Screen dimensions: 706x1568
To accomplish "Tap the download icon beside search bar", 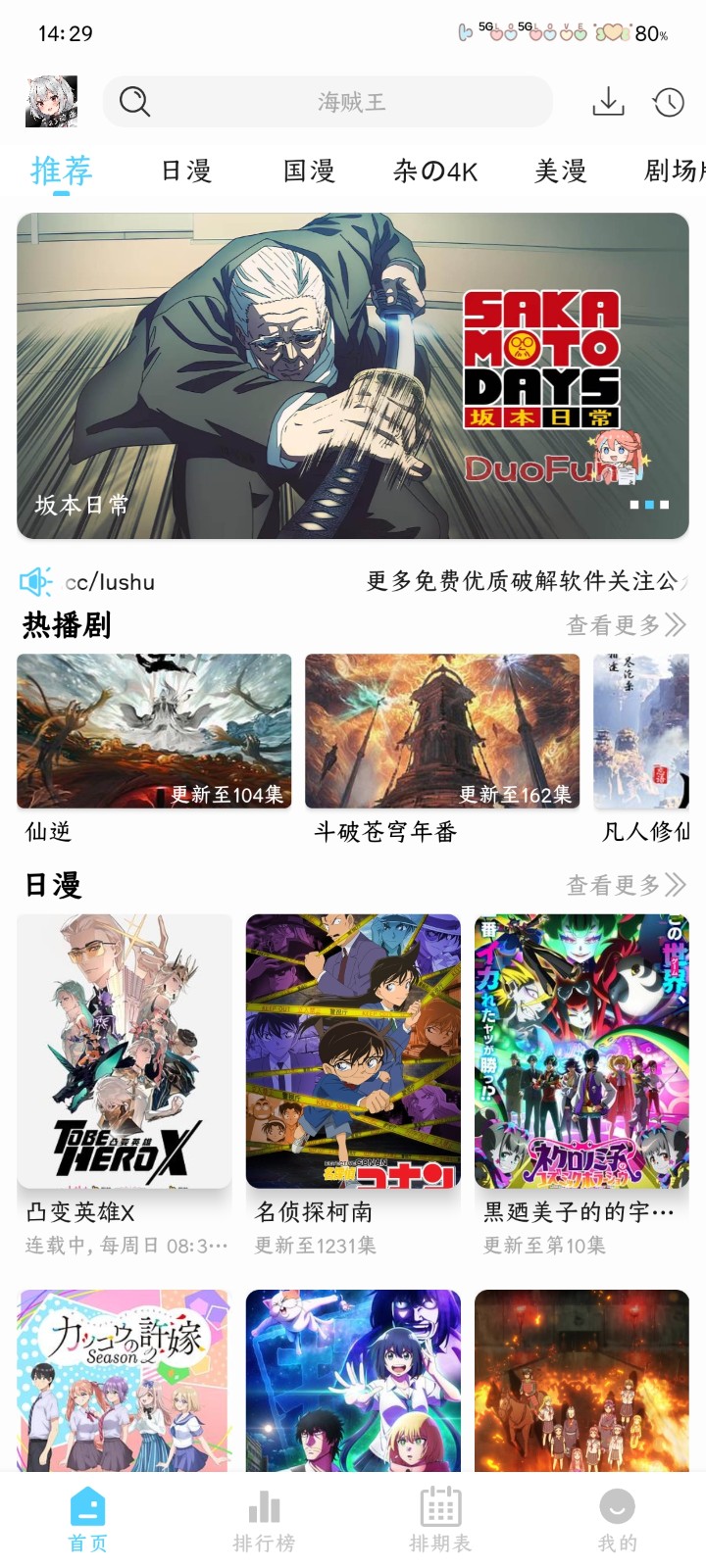I will point(610,102).
